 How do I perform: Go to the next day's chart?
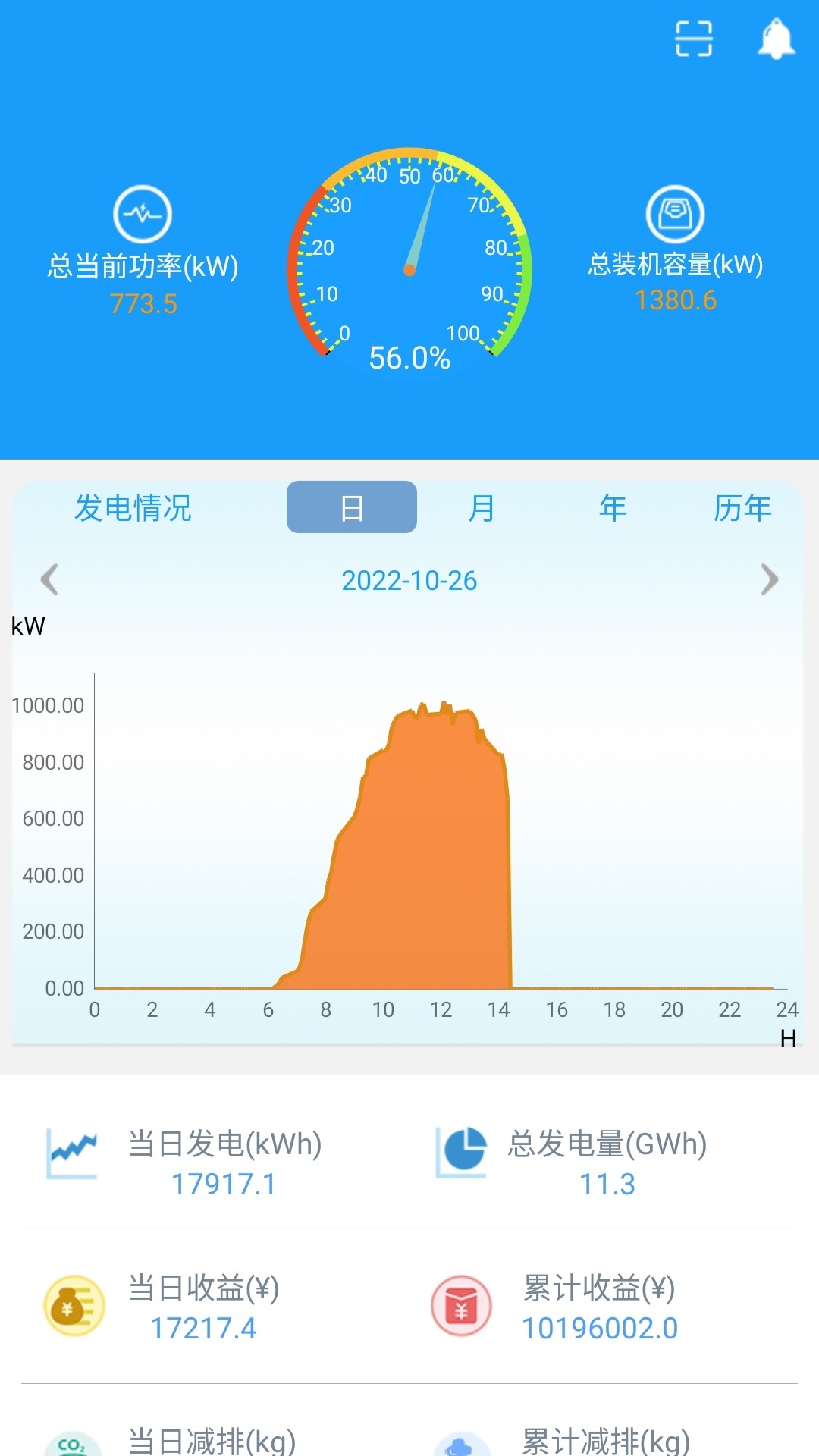(x=770, y=580)
